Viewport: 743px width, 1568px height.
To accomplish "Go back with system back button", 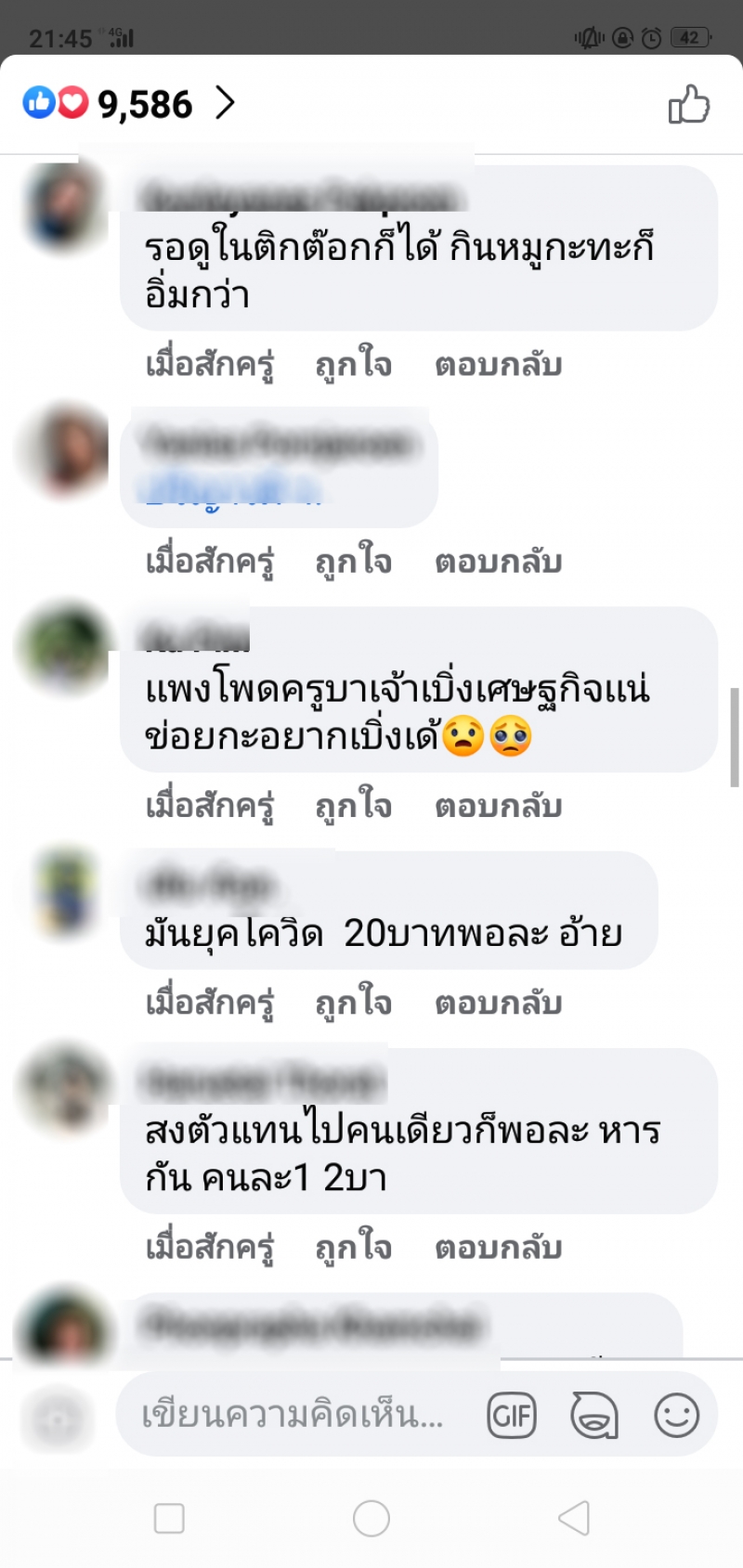I will click(x=574, y=1519).
